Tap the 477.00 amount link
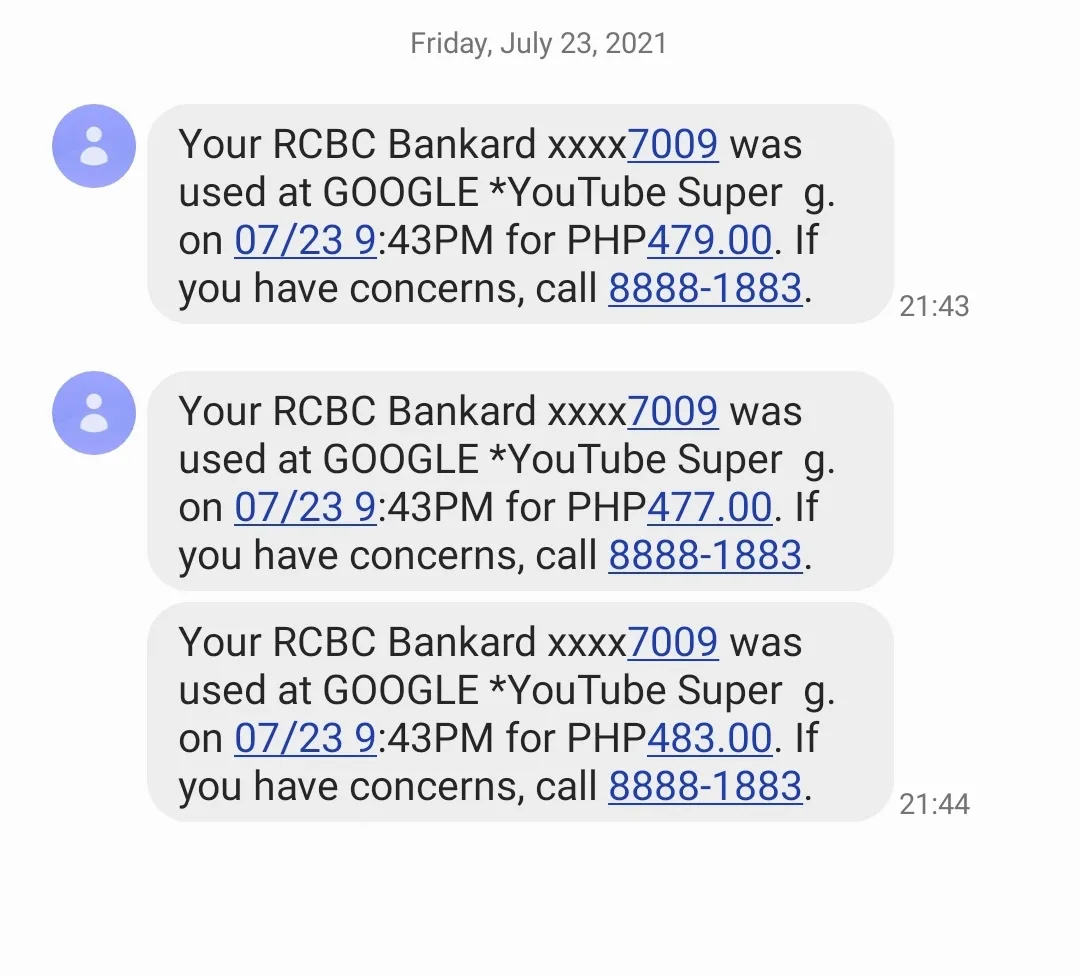 point(709,508)
